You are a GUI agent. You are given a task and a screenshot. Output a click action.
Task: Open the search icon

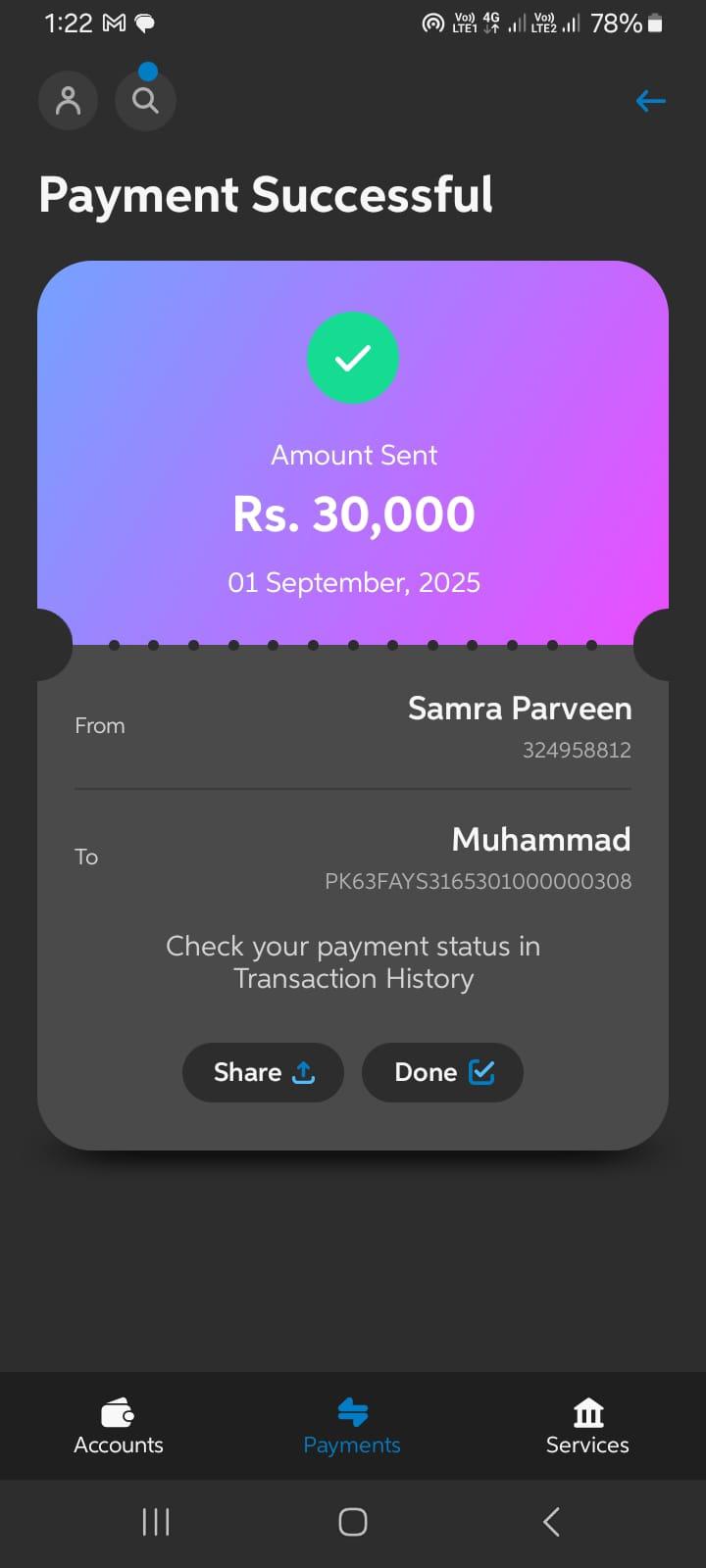pyautogui.click(x=145, y=101)
